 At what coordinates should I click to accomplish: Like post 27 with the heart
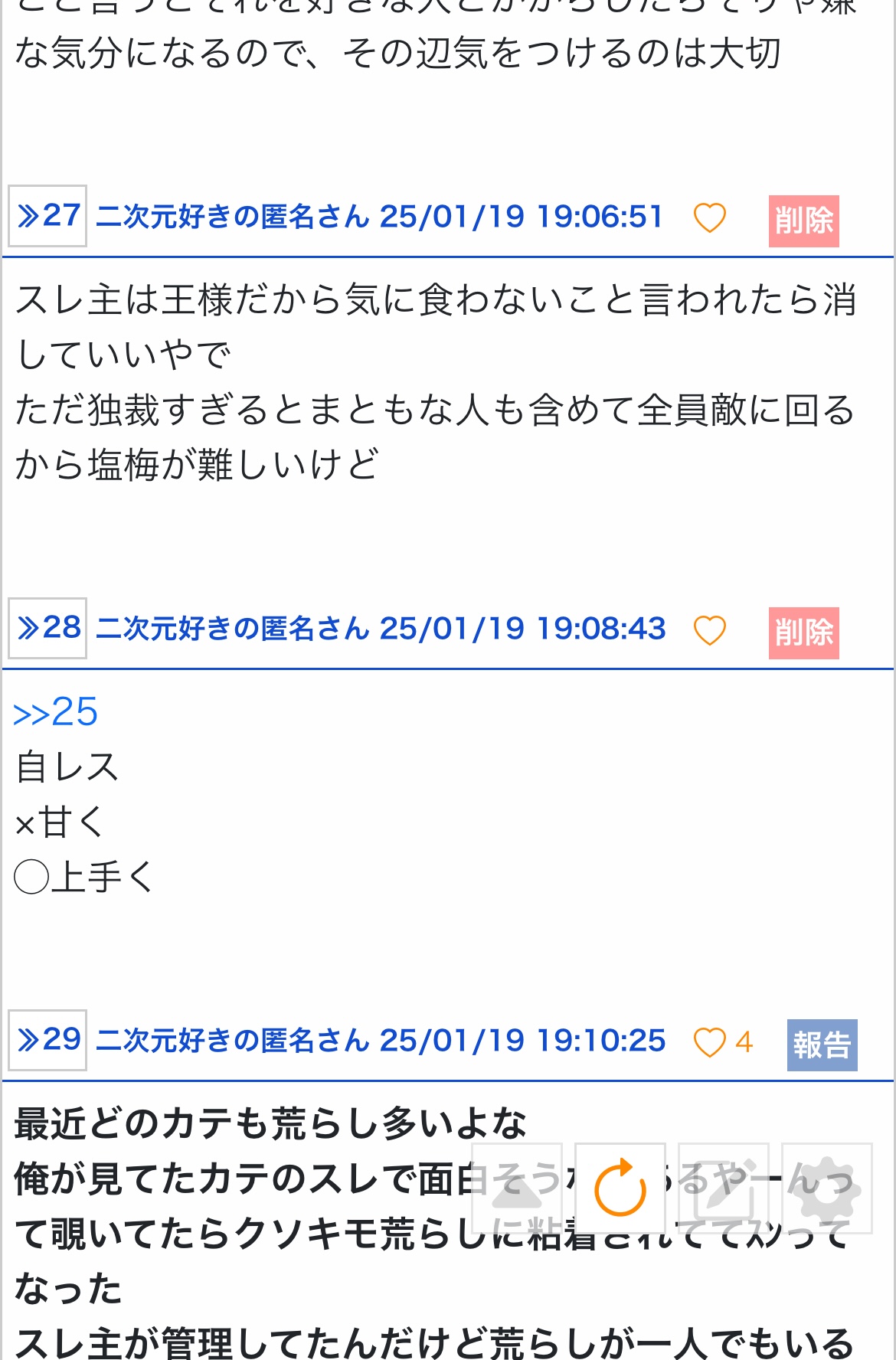pos(709,218)
